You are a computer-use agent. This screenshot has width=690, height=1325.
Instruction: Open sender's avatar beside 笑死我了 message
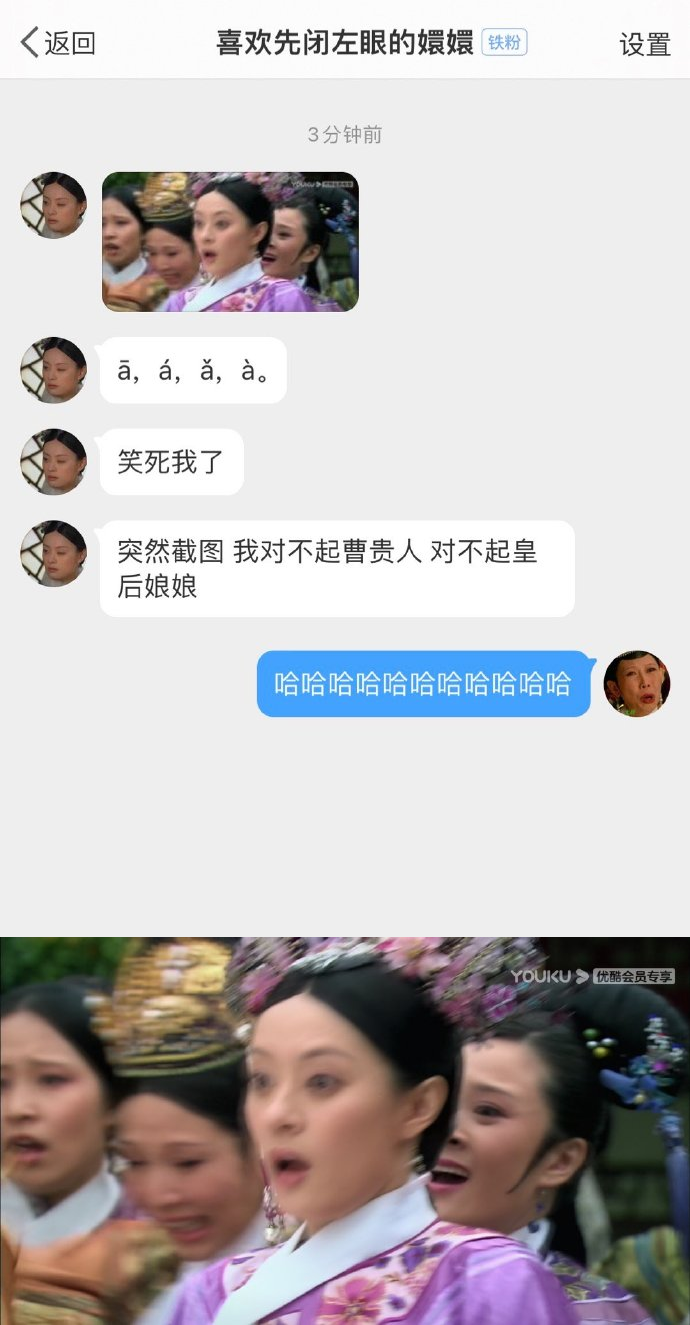[x=54, y=462]
